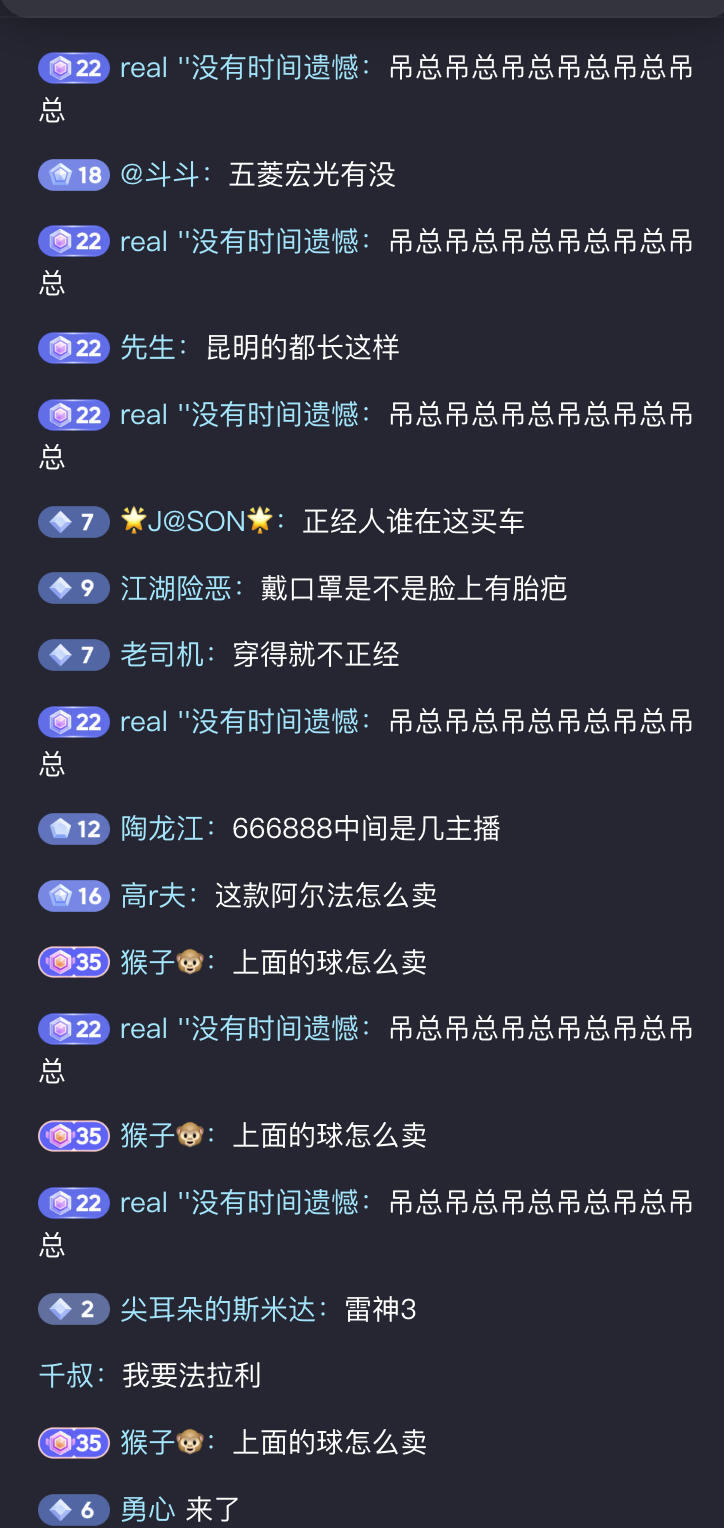
Task: Tap username 先生 in the chat
Action: [148, 348]
